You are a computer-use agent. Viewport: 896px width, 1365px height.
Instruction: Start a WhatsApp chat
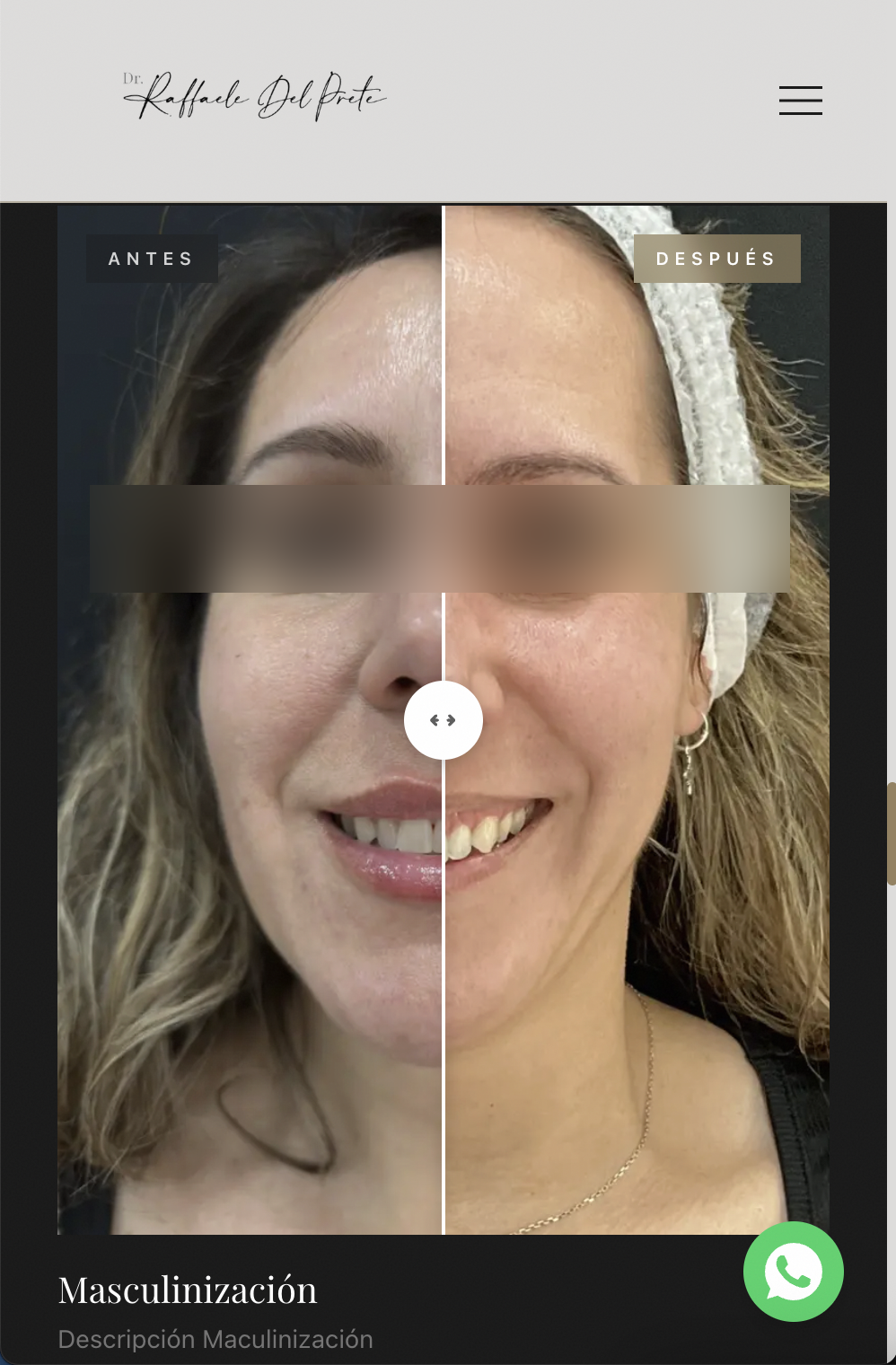793,1271
